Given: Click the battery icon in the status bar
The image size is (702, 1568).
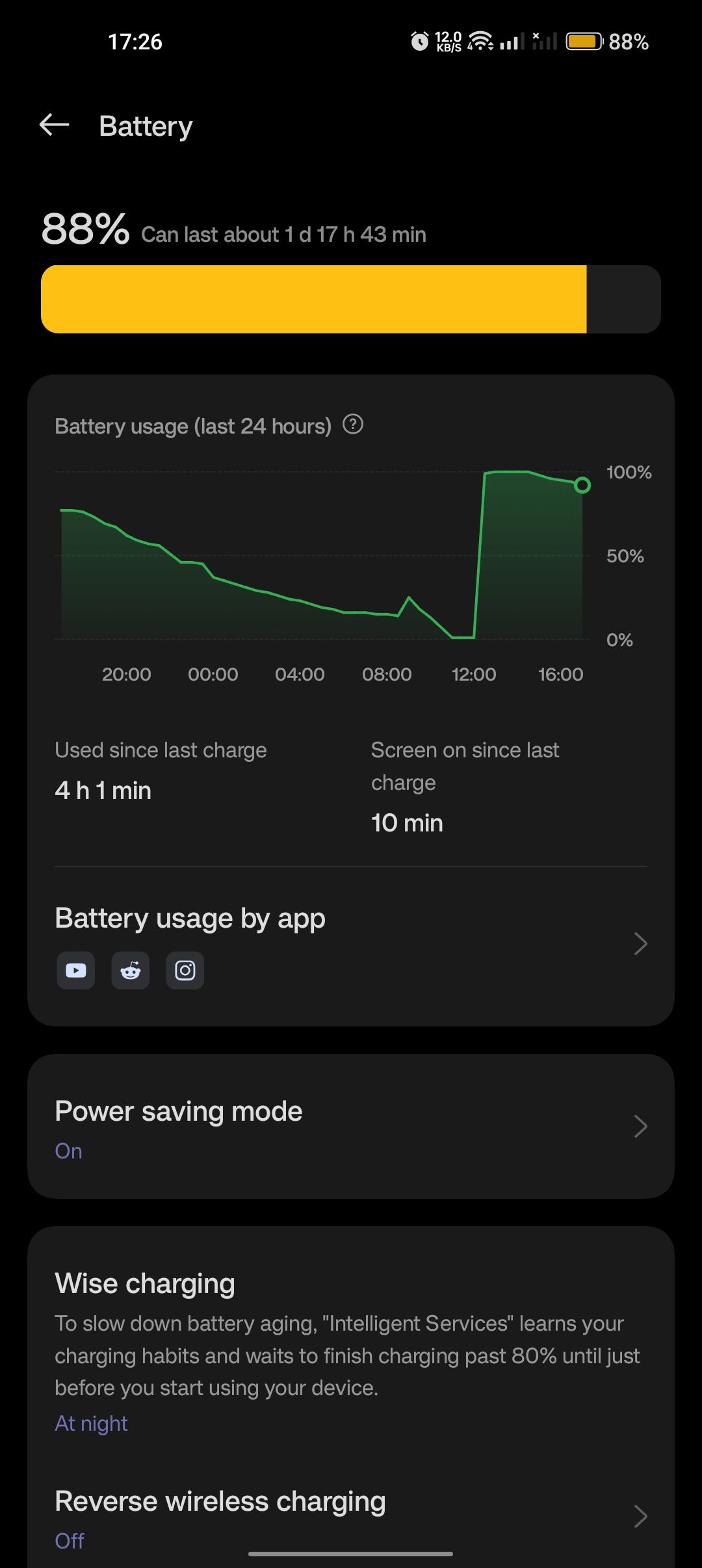Looking at the screenshot, I should pos(584,41).
